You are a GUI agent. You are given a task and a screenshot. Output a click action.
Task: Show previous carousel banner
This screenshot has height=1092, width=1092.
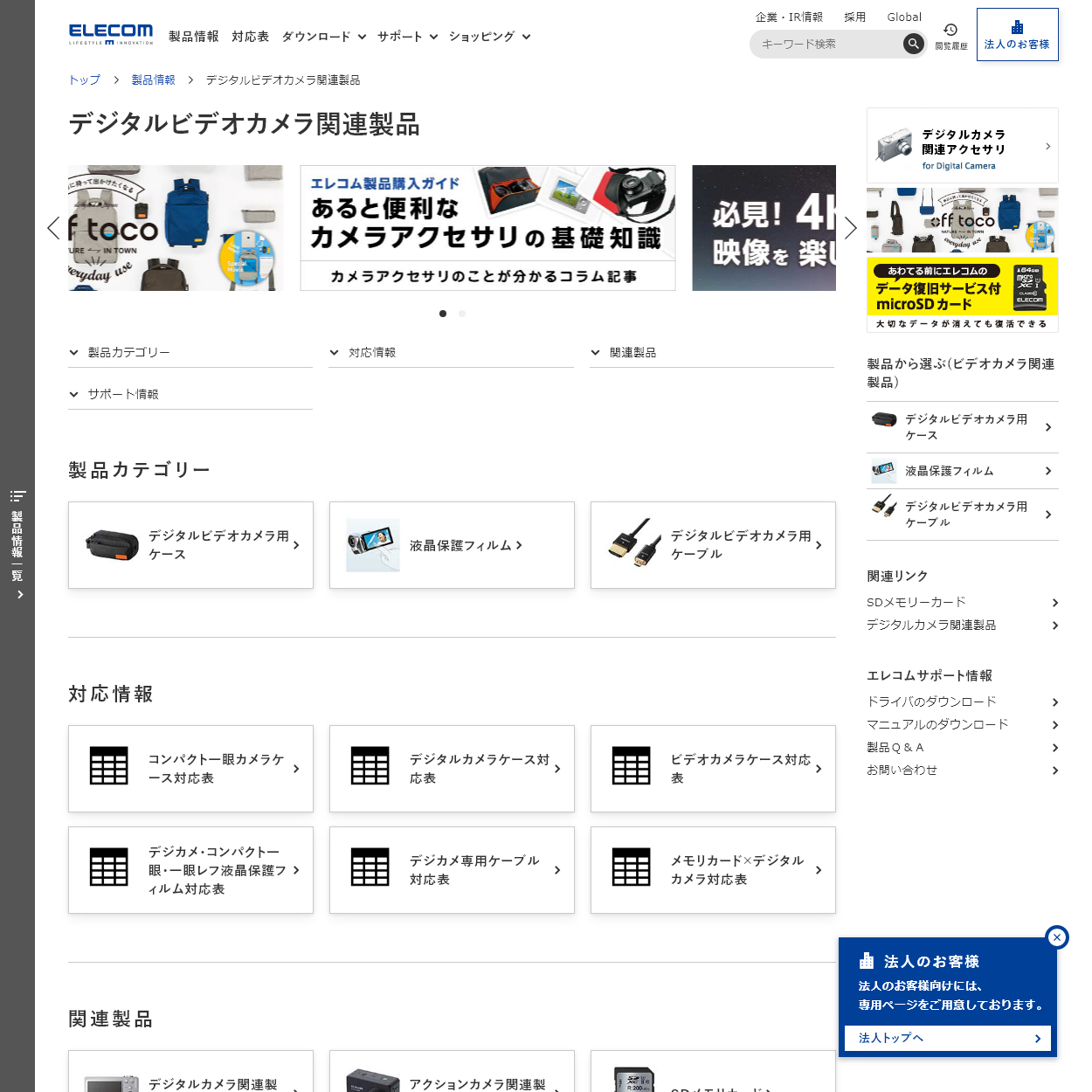point(53,228)
